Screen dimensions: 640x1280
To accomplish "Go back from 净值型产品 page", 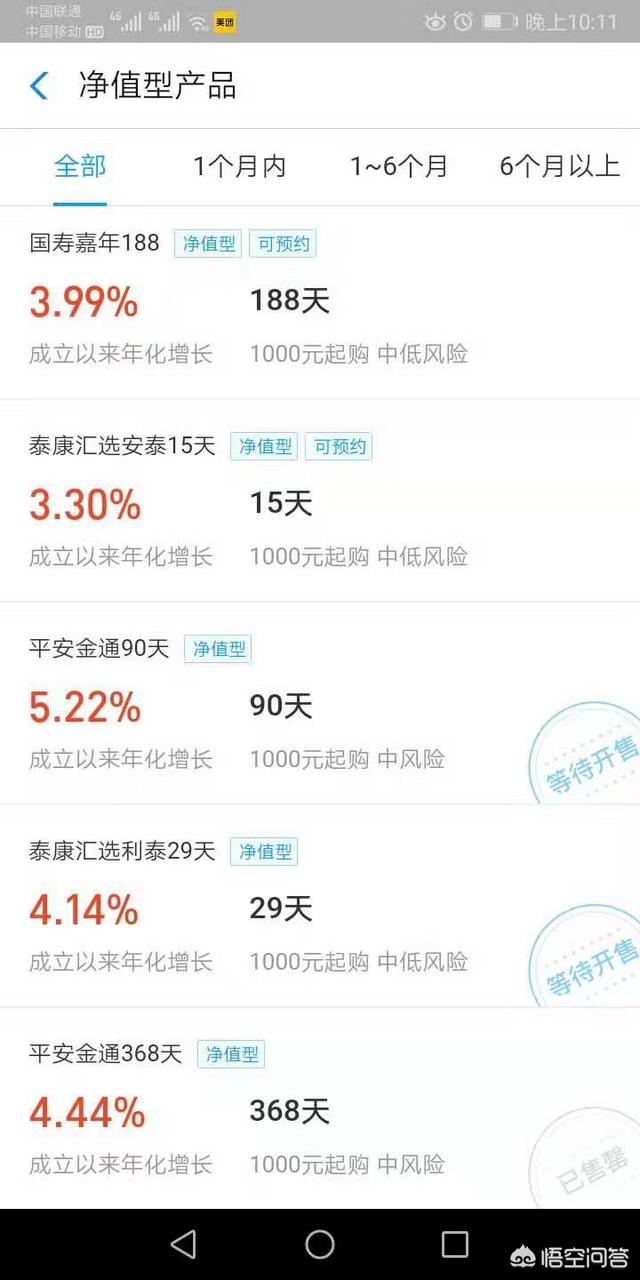I will (39, 86).
